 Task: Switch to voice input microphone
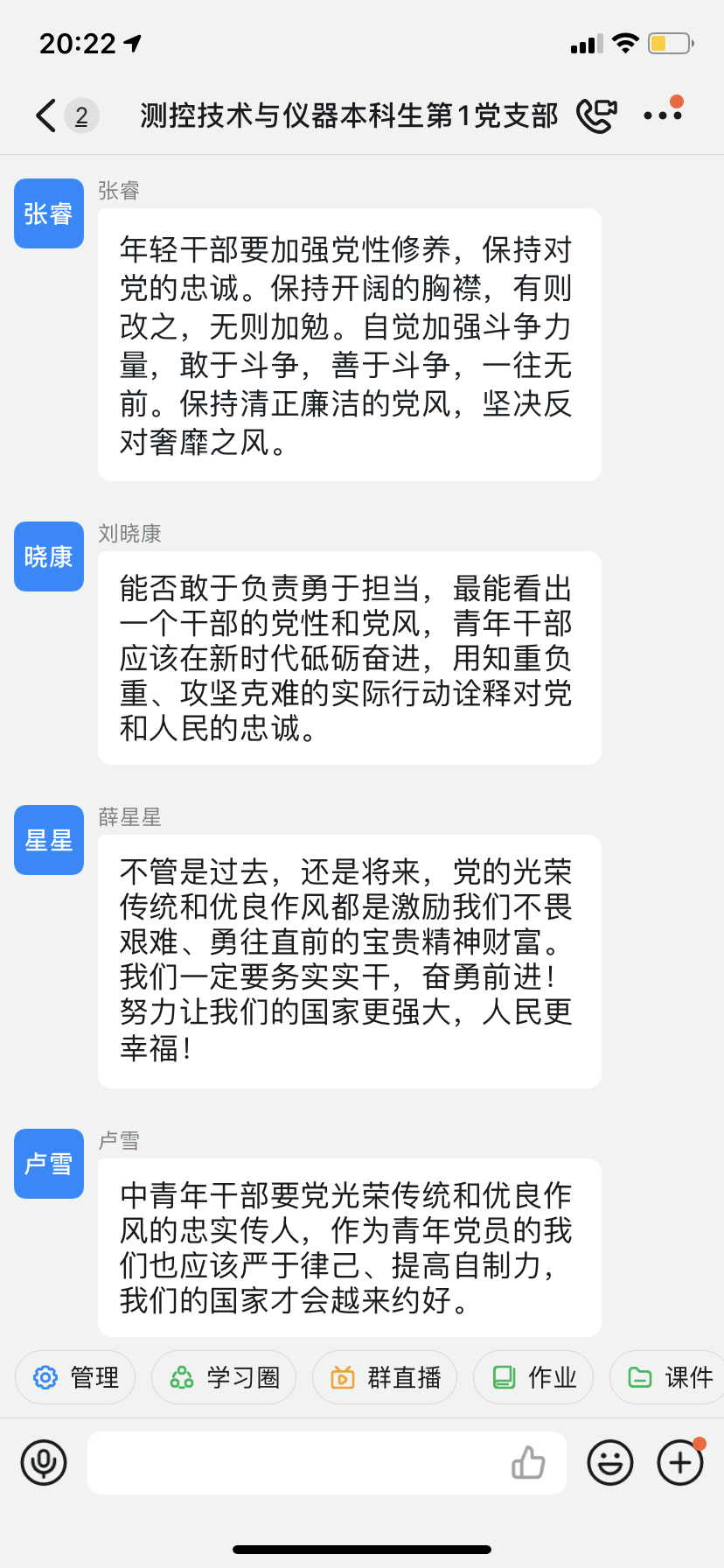[x=44, y=1462]
